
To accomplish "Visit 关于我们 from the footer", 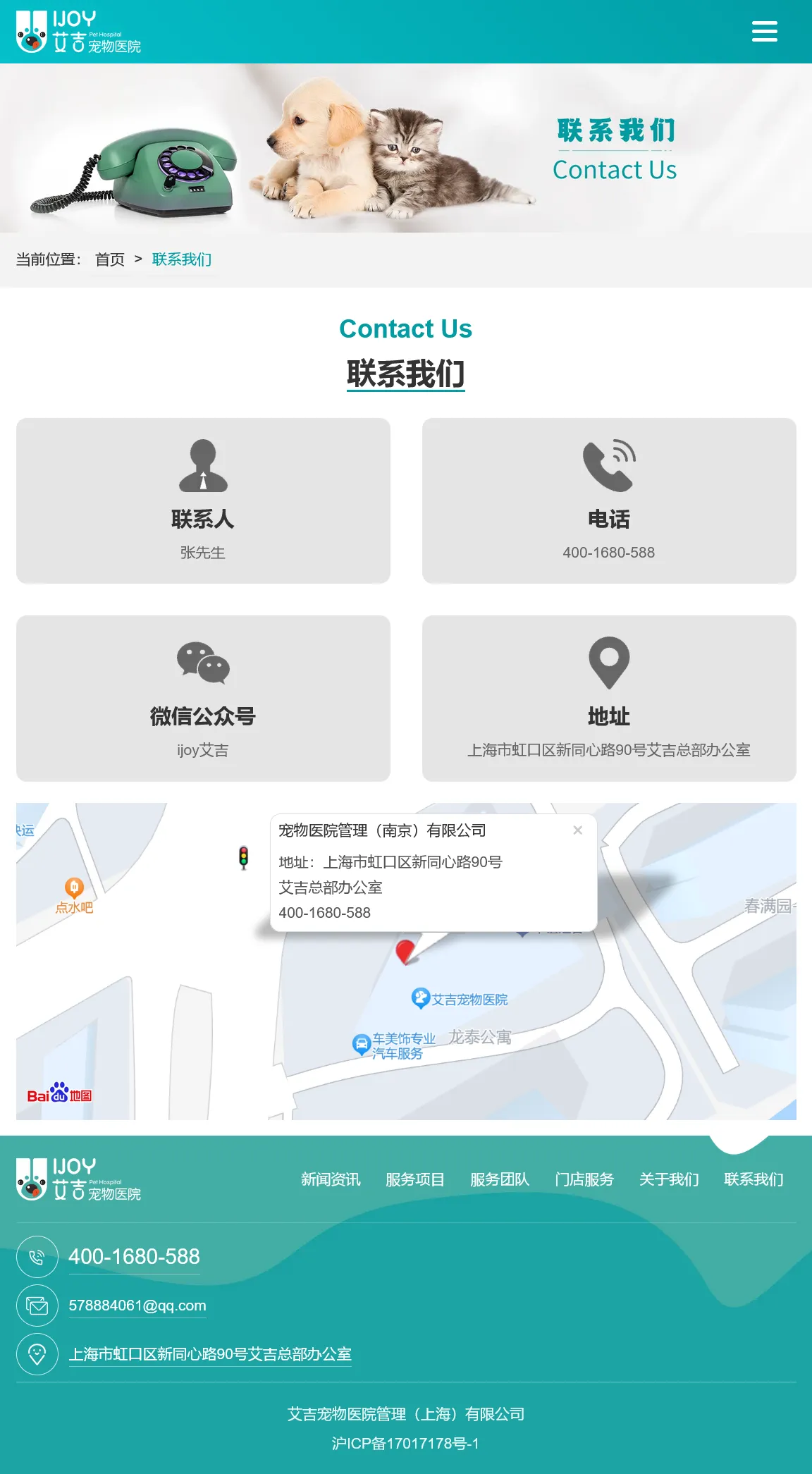I will click(669, 1179).
